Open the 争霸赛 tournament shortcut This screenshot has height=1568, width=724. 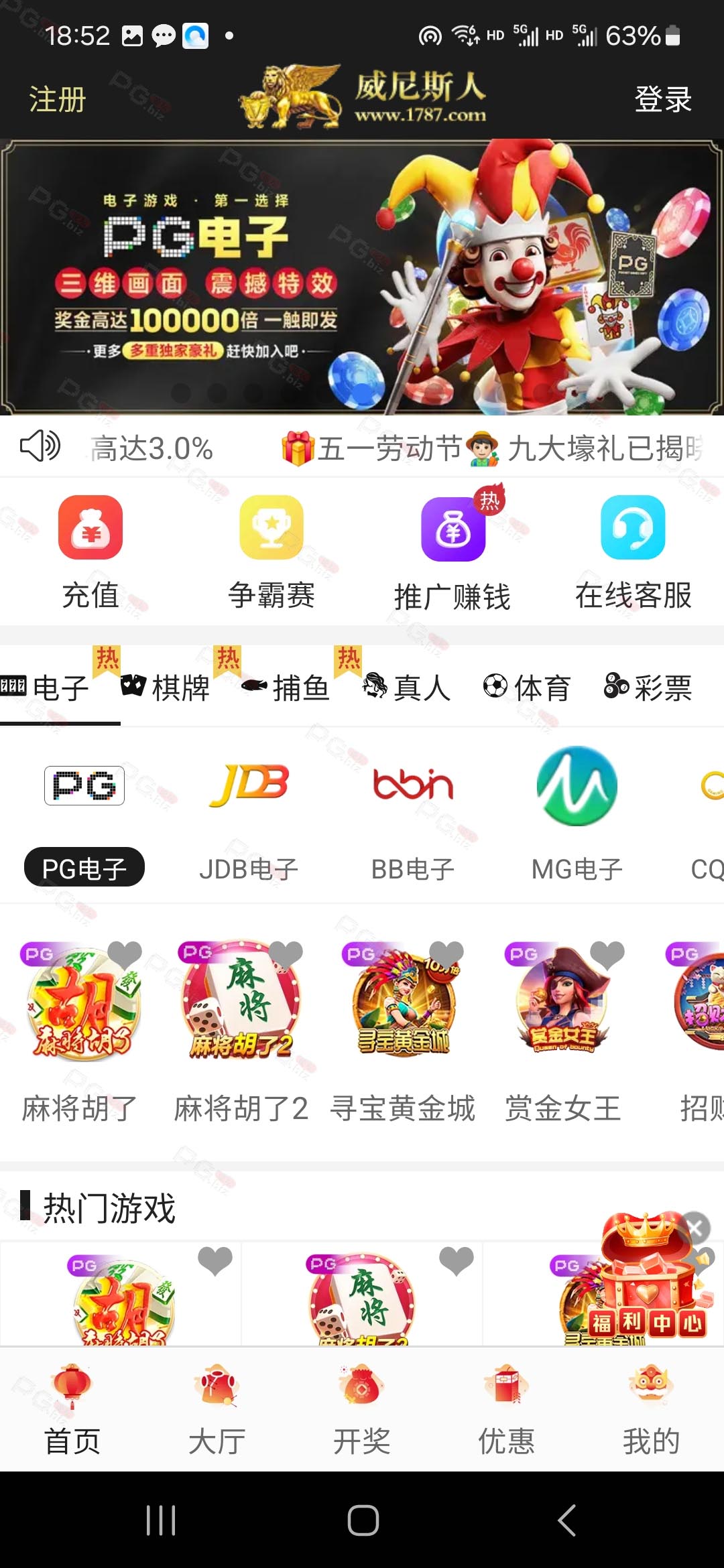[x=271, y=553]
